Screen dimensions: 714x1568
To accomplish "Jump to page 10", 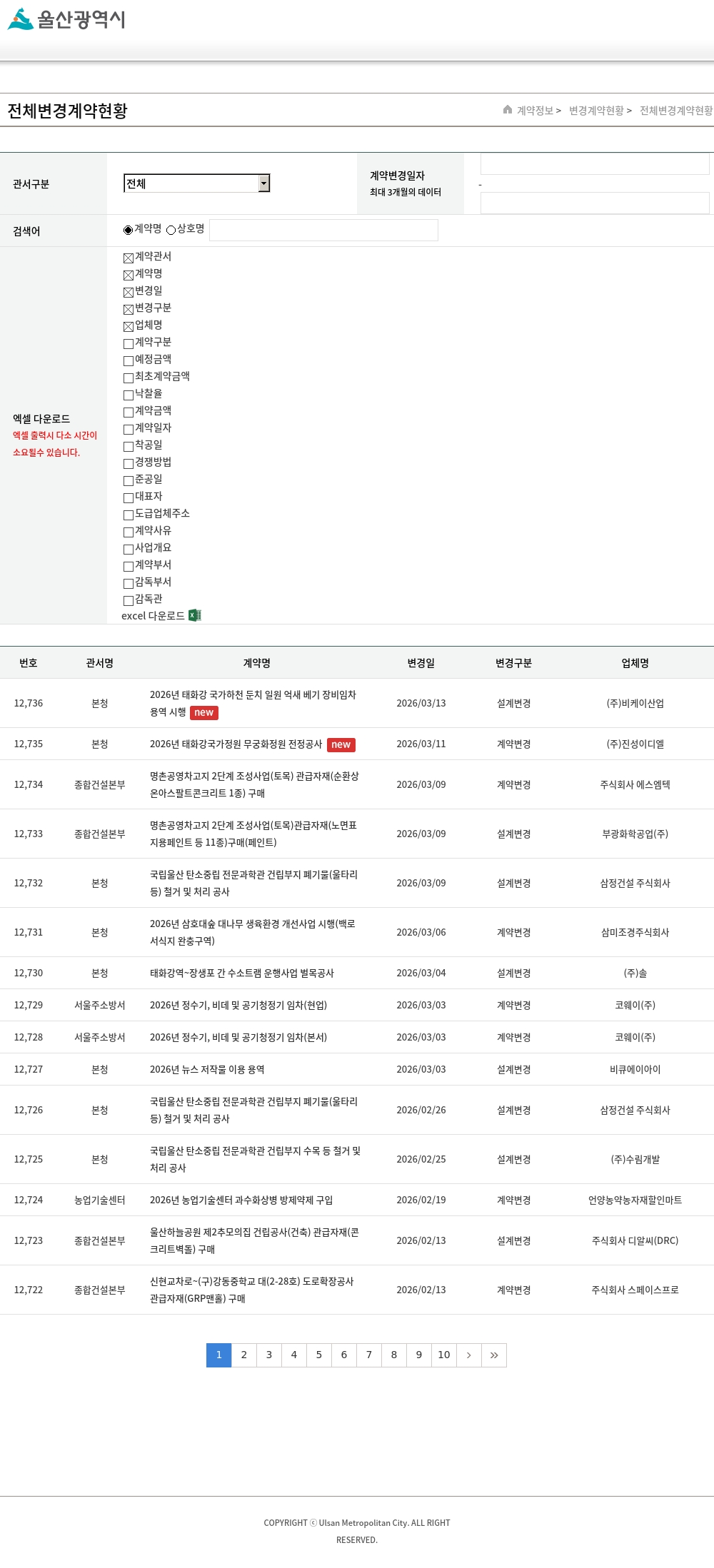I will (443, 1355).
